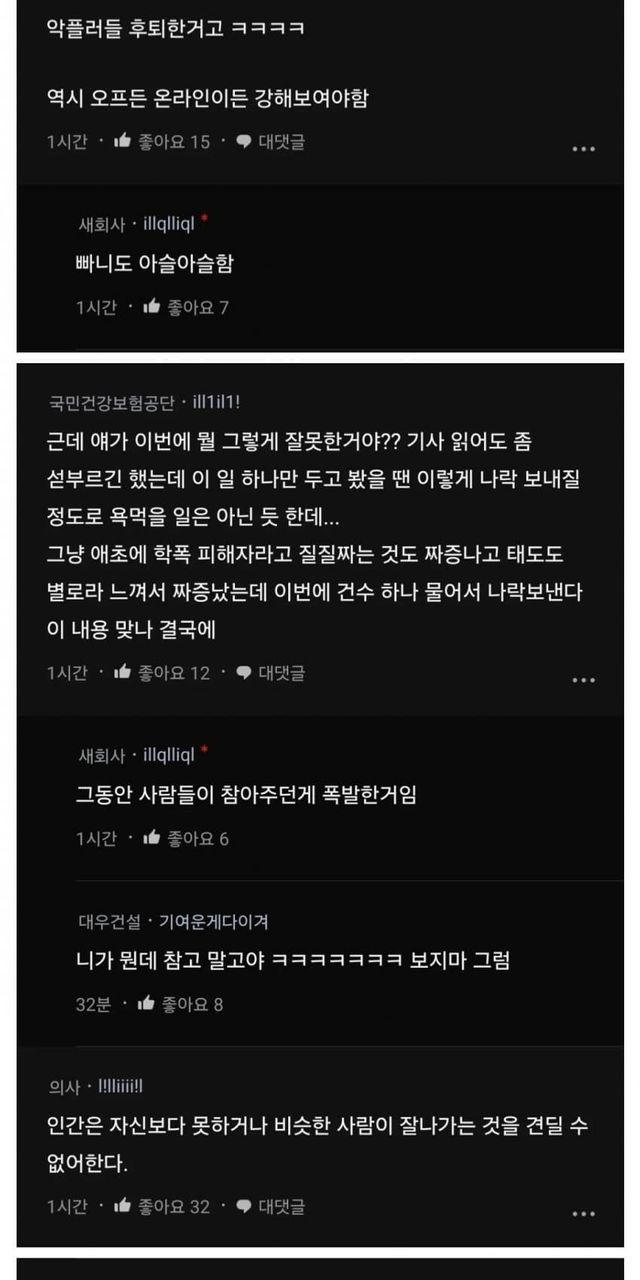640x1280 pixels.
Task: Open overflow menu on the 강해보여야함 comment
Action: (583, 148)
